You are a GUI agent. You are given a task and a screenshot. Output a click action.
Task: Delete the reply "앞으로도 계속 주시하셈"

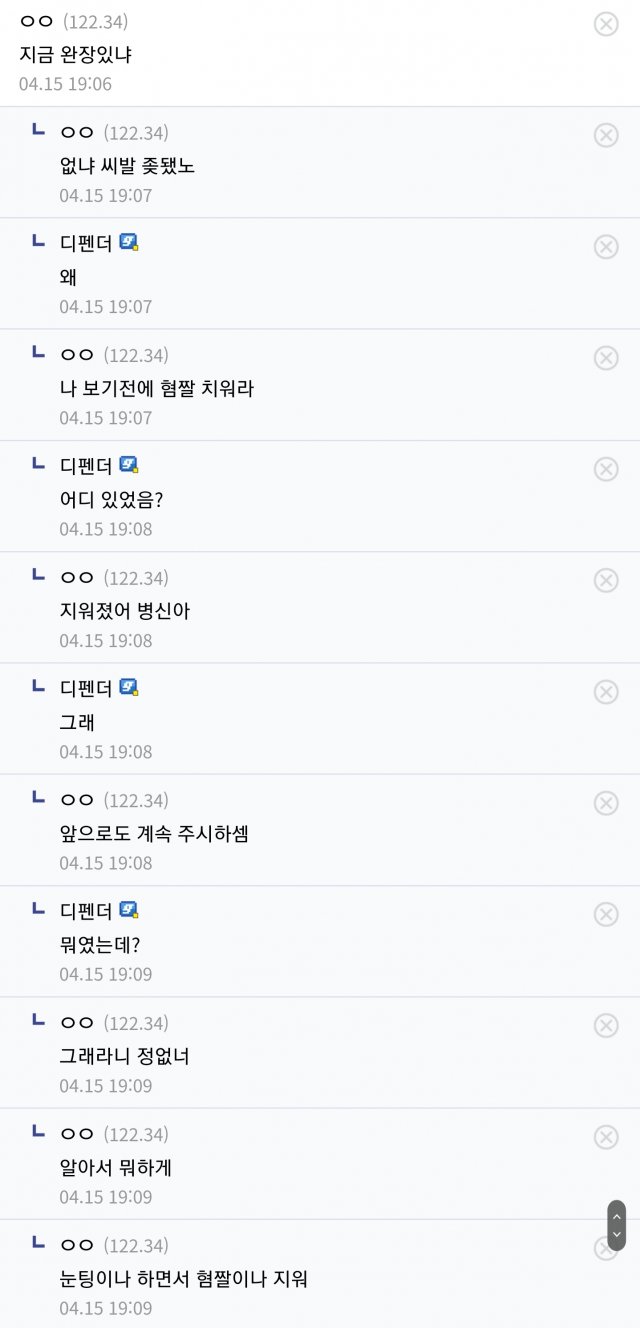(606, 803)
